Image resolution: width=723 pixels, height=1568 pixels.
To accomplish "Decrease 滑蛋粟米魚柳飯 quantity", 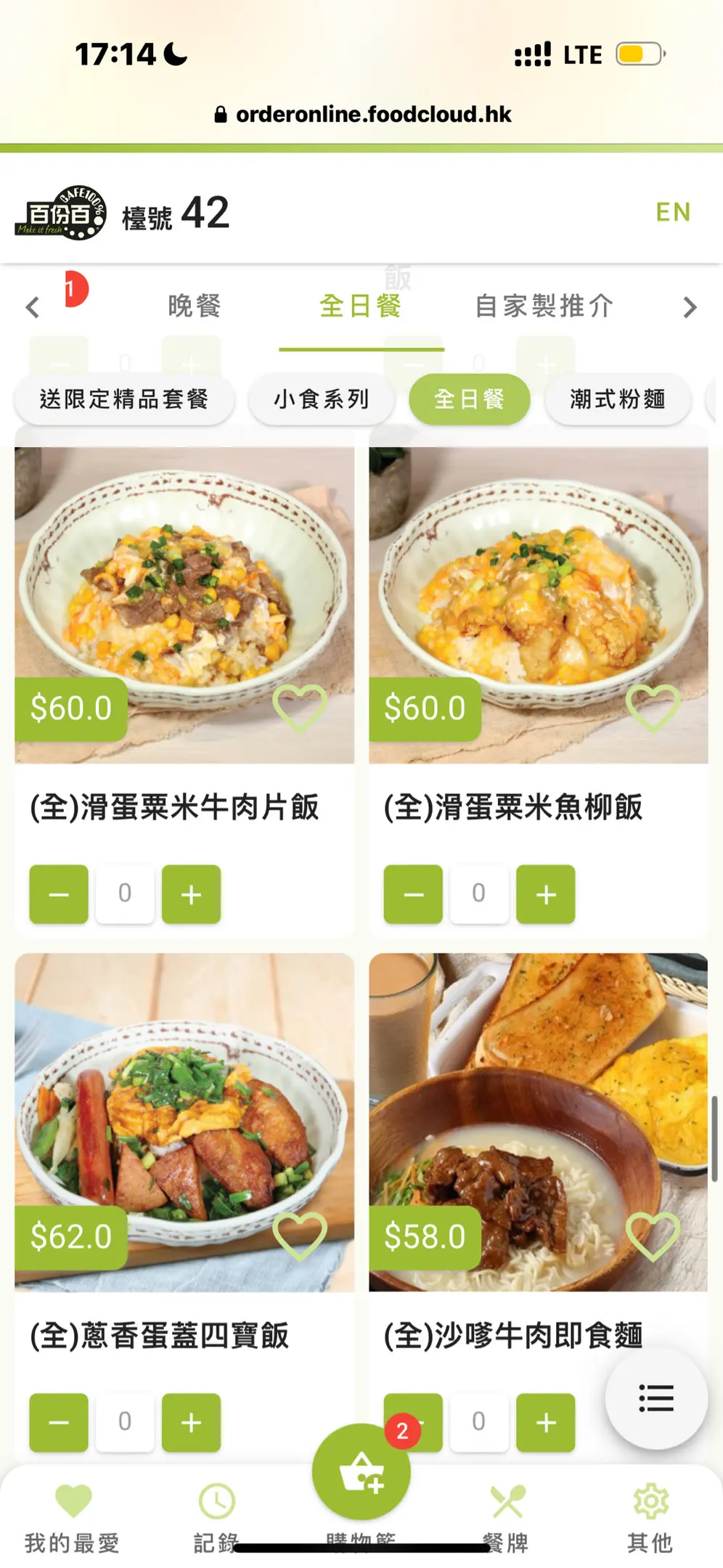I will pyautogui.click(x=413, y=894).
